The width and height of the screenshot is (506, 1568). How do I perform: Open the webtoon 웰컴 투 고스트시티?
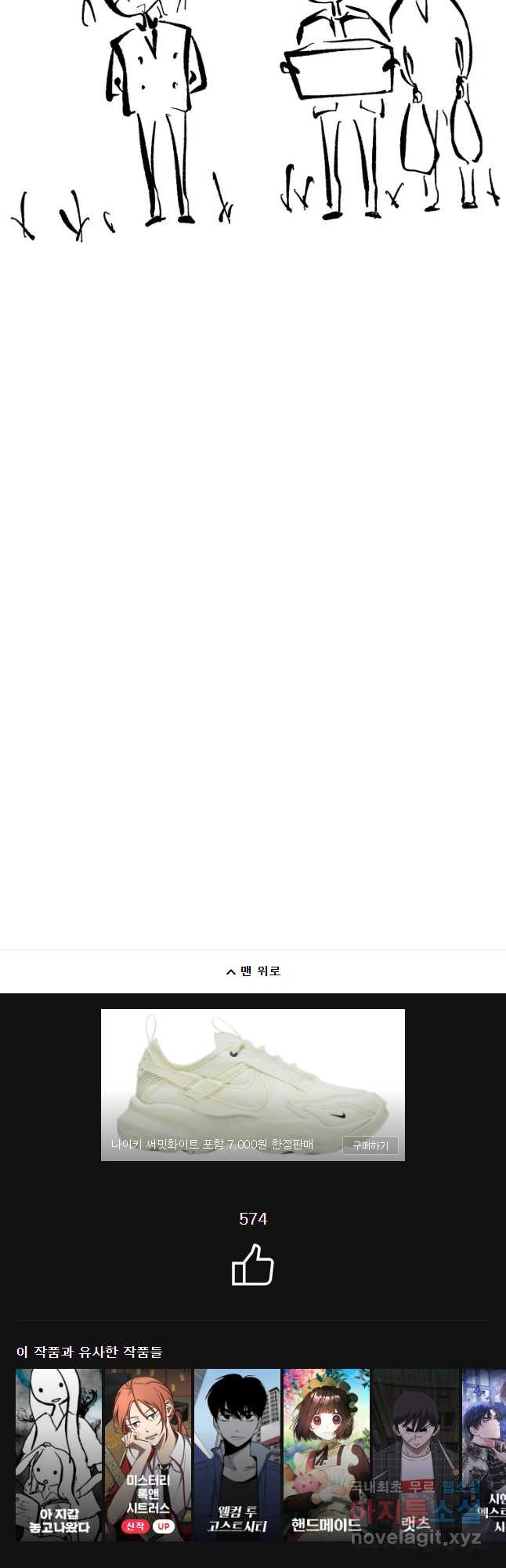(x=237, y=1454)
